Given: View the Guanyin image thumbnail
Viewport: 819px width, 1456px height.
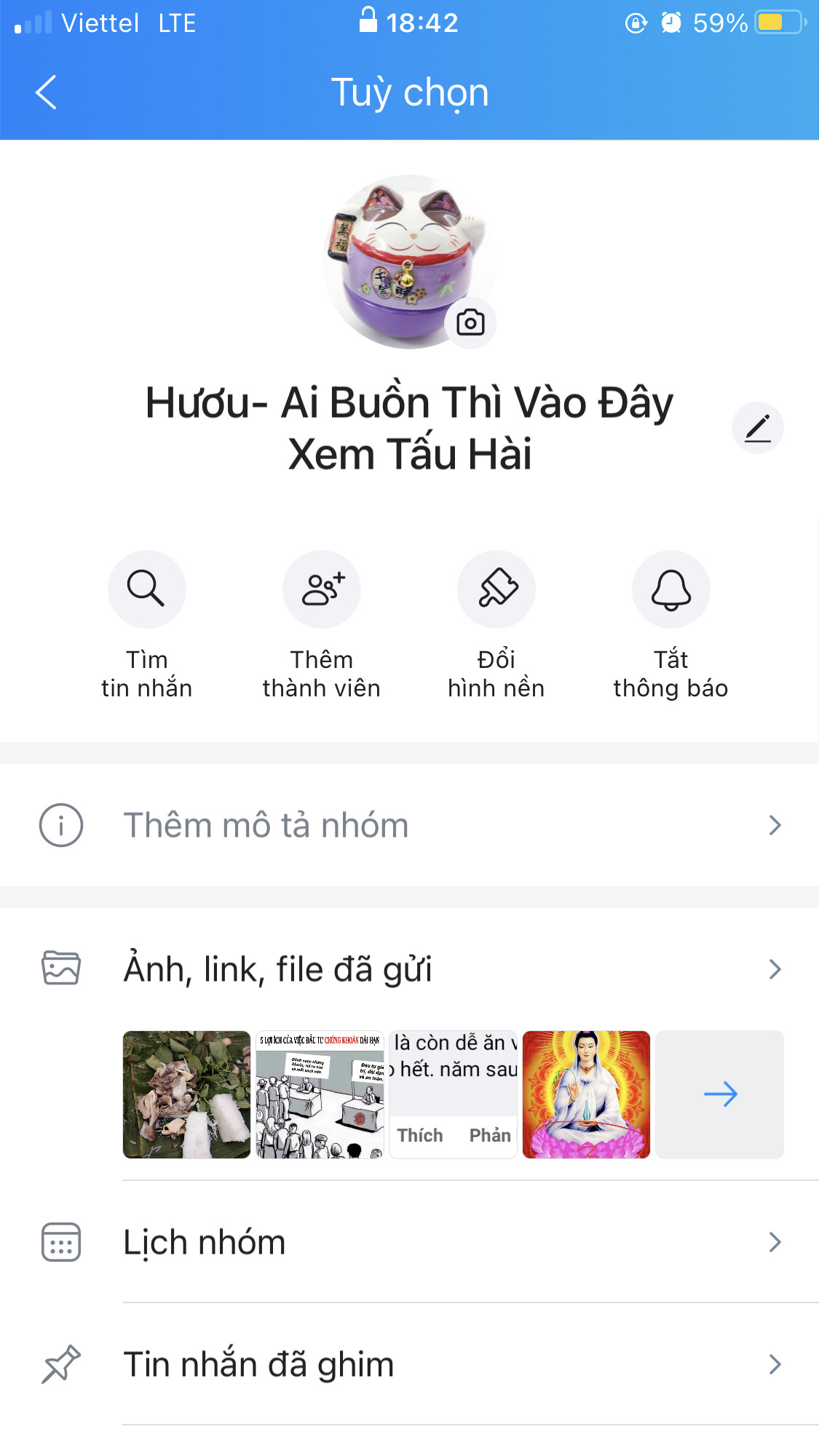Looking at the screenshot, I should coord(586,1094).
